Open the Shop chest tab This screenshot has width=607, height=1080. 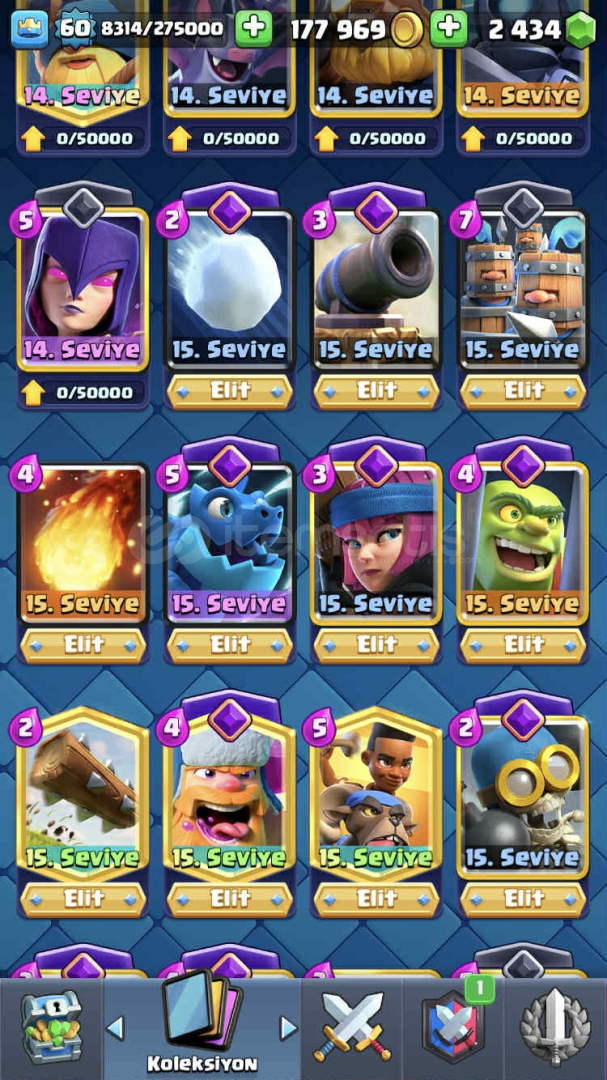[50, 1026]
